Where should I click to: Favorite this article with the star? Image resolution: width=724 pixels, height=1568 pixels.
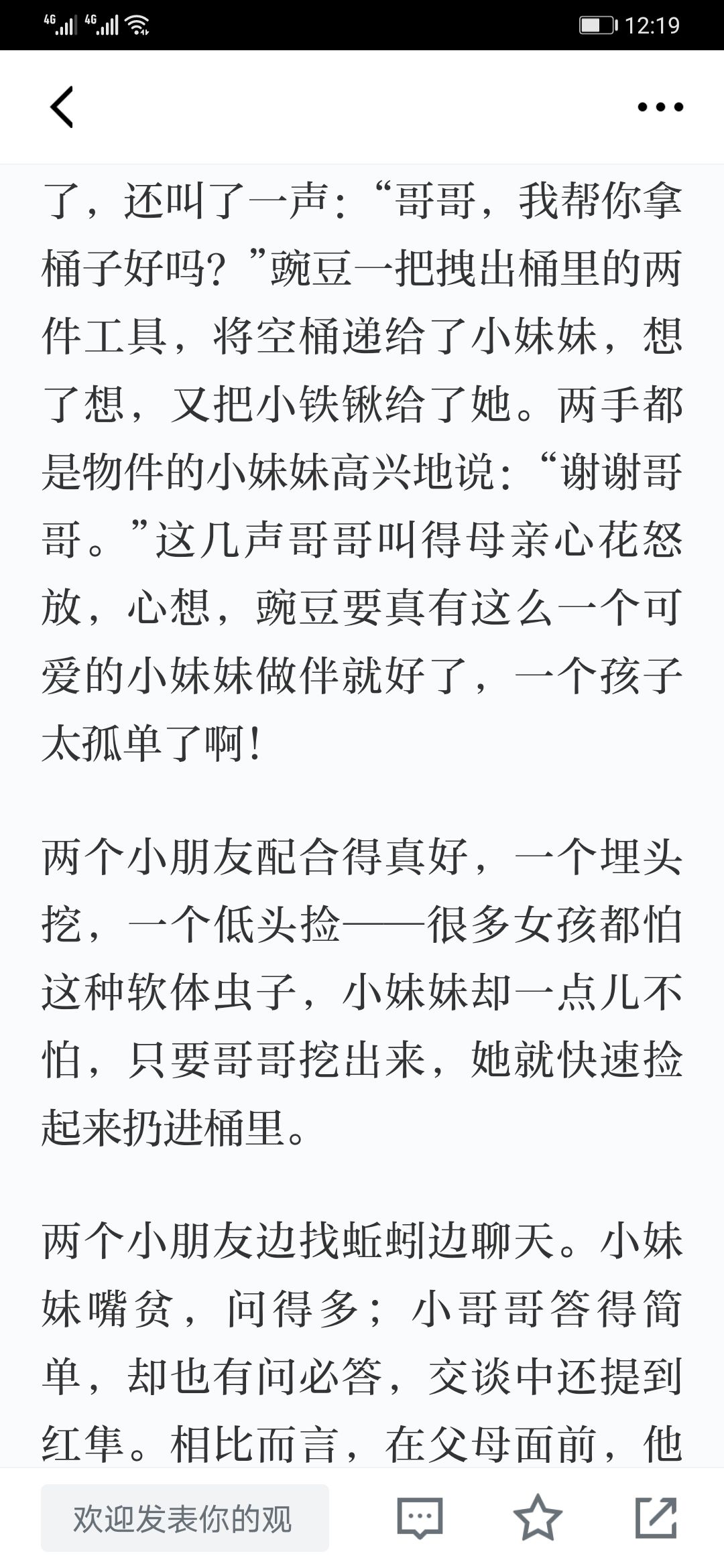538,1518
